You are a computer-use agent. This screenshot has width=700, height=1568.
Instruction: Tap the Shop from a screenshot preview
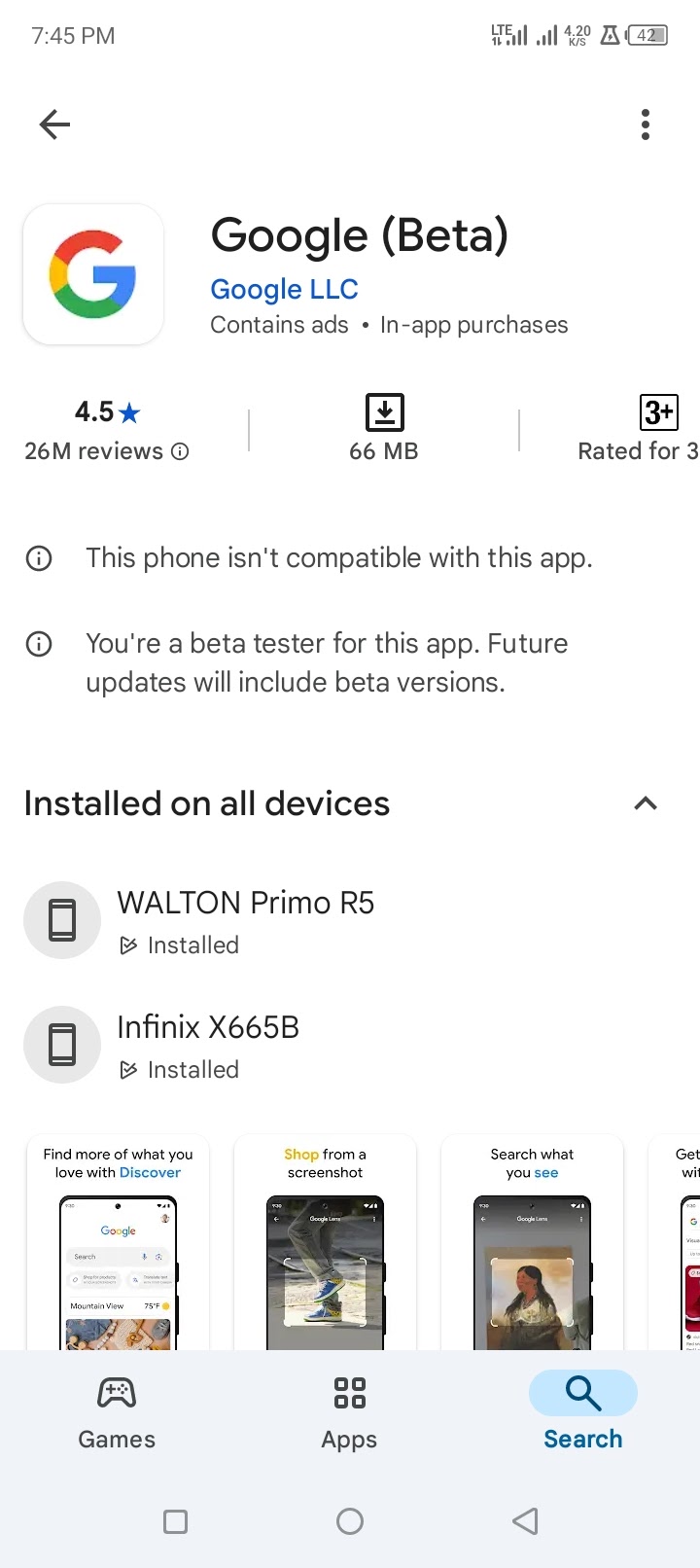pos(325,1245)
